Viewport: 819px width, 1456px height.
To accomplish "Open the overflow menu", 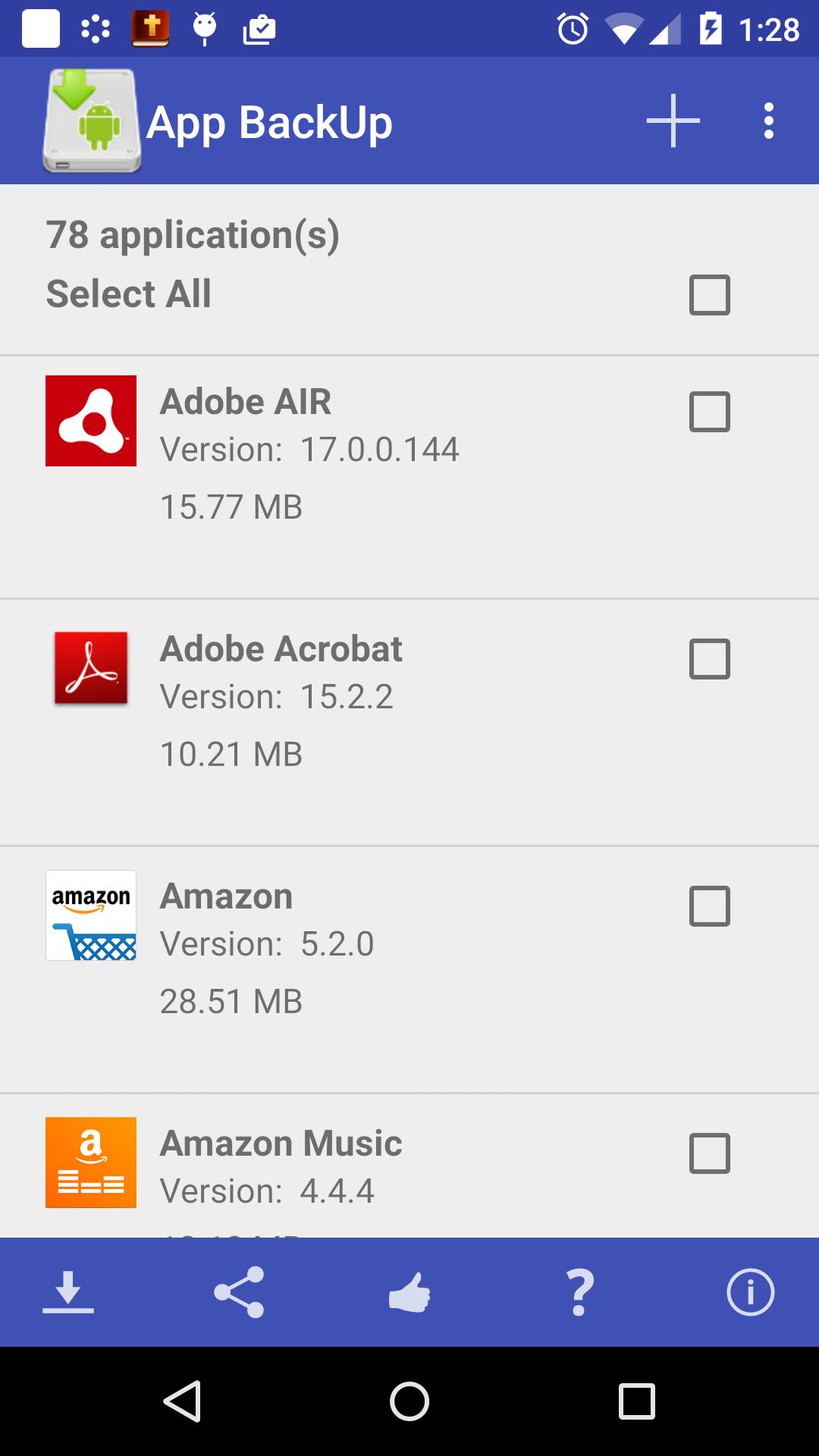I will click(768, 121).
